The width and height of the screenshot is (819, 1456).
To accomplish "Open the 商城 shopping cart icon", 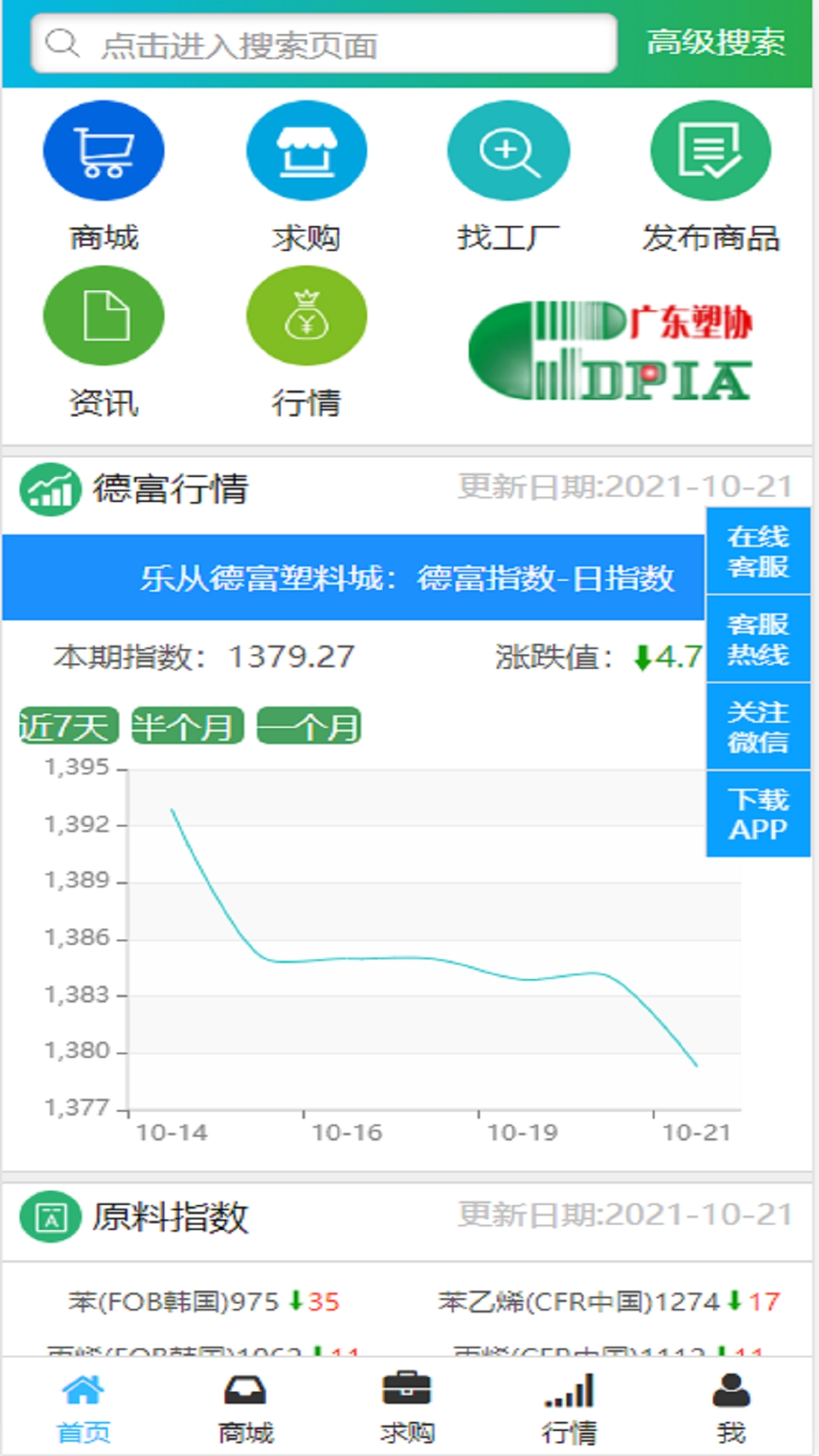I will coord(104,150).
